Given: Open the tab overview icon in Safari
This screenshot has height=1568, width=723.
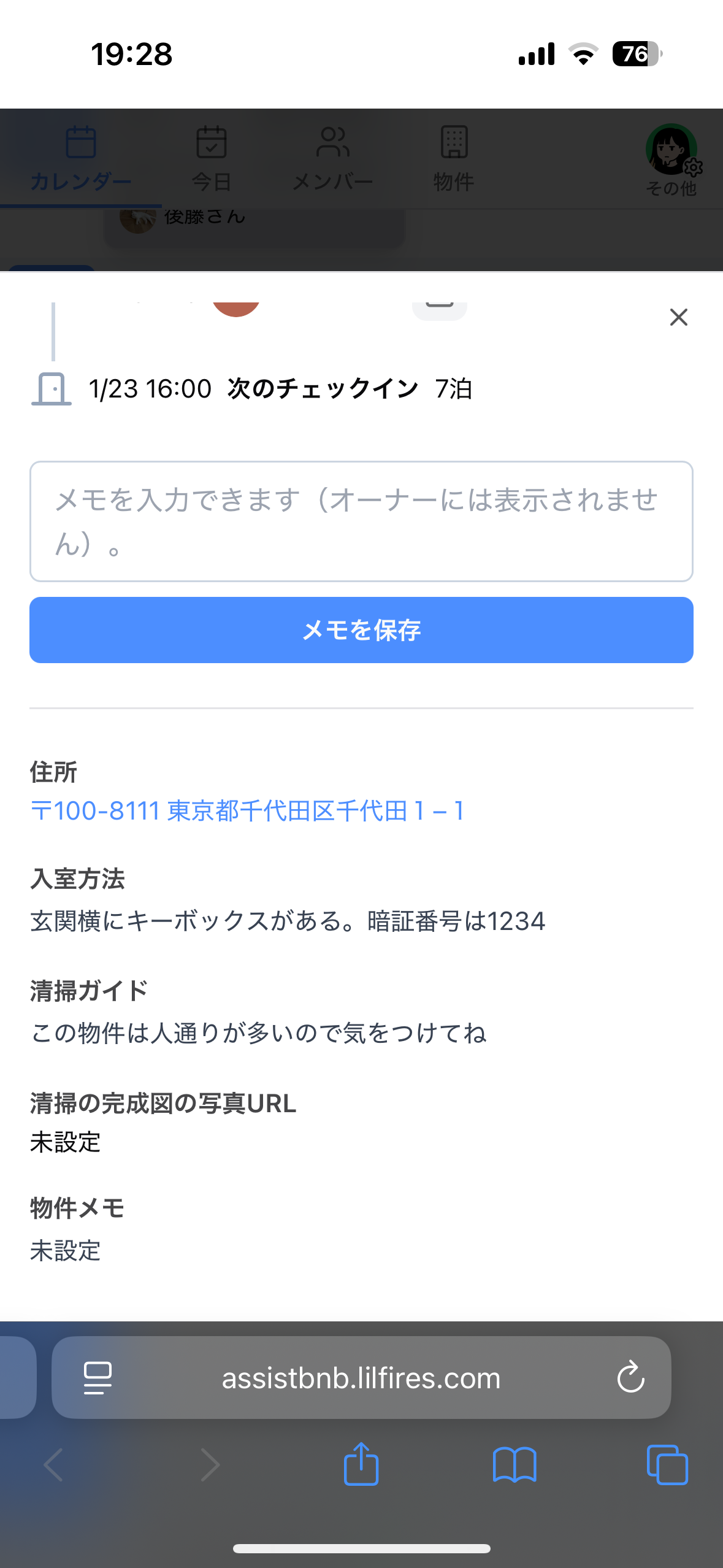Looking at the screenshot, I should tap(668, 1465).
